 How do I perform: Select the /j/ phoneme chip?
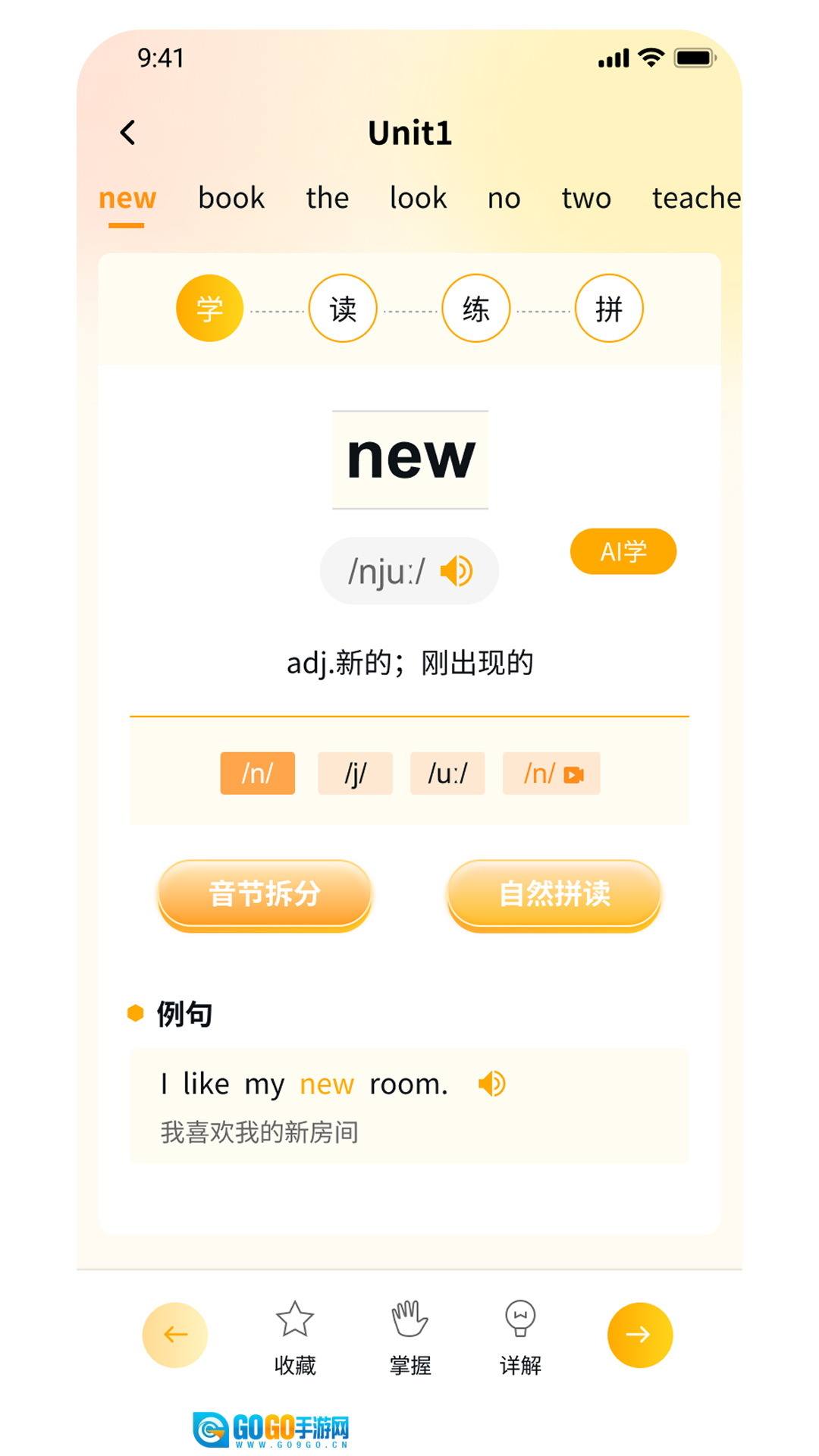355,773
